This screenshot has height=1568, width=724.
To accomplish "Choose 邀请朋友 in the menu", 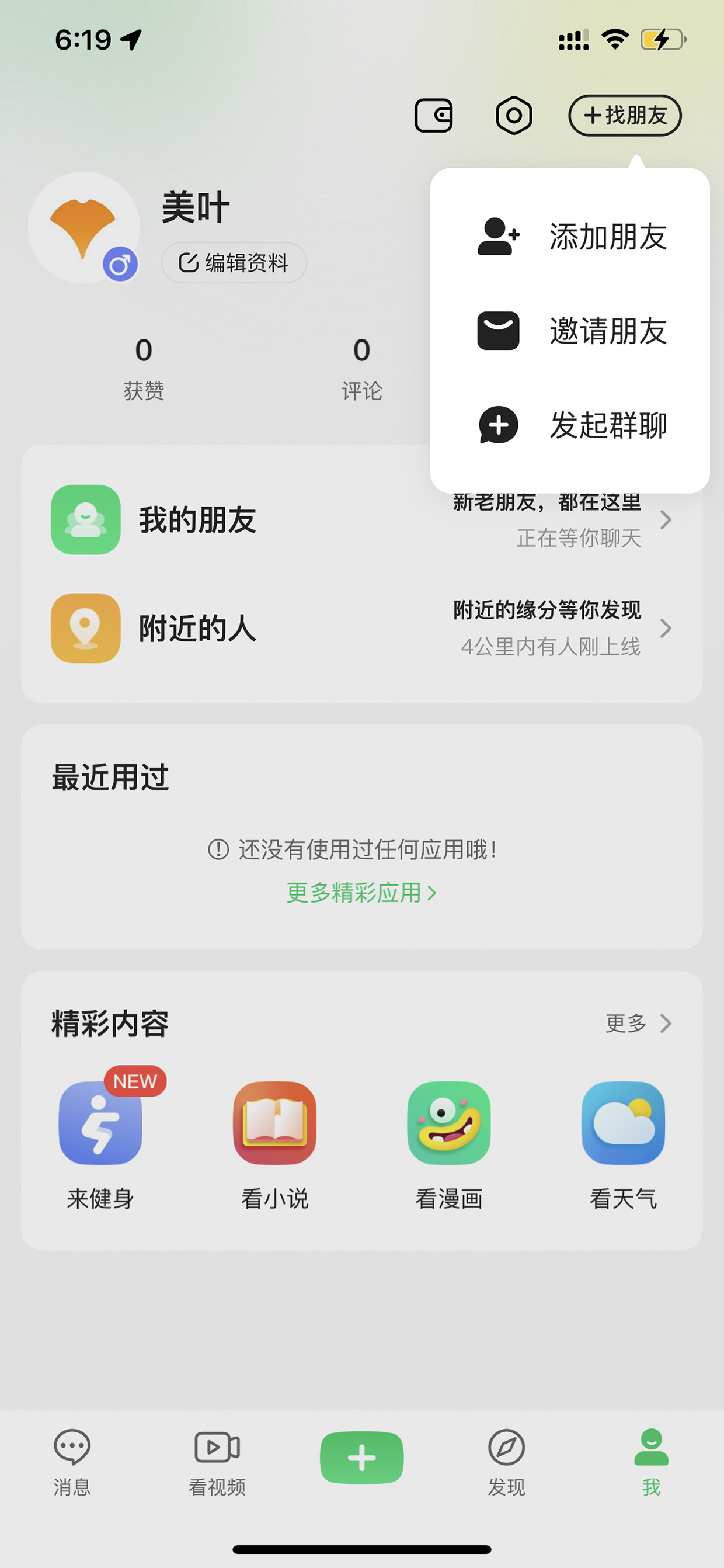I will (570, 331).
